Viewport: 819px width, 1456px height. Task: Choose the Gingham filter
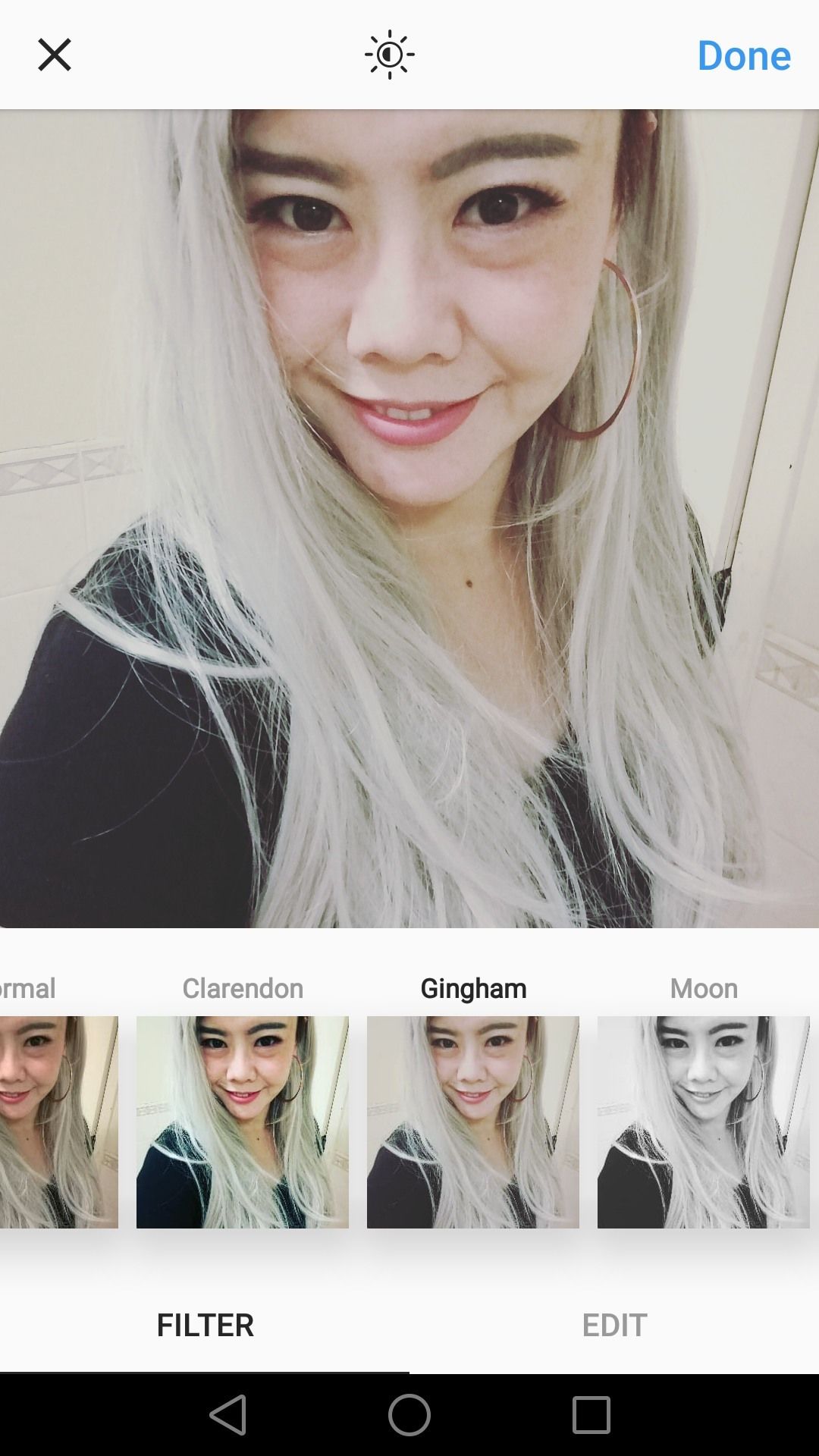point(473,1122)
